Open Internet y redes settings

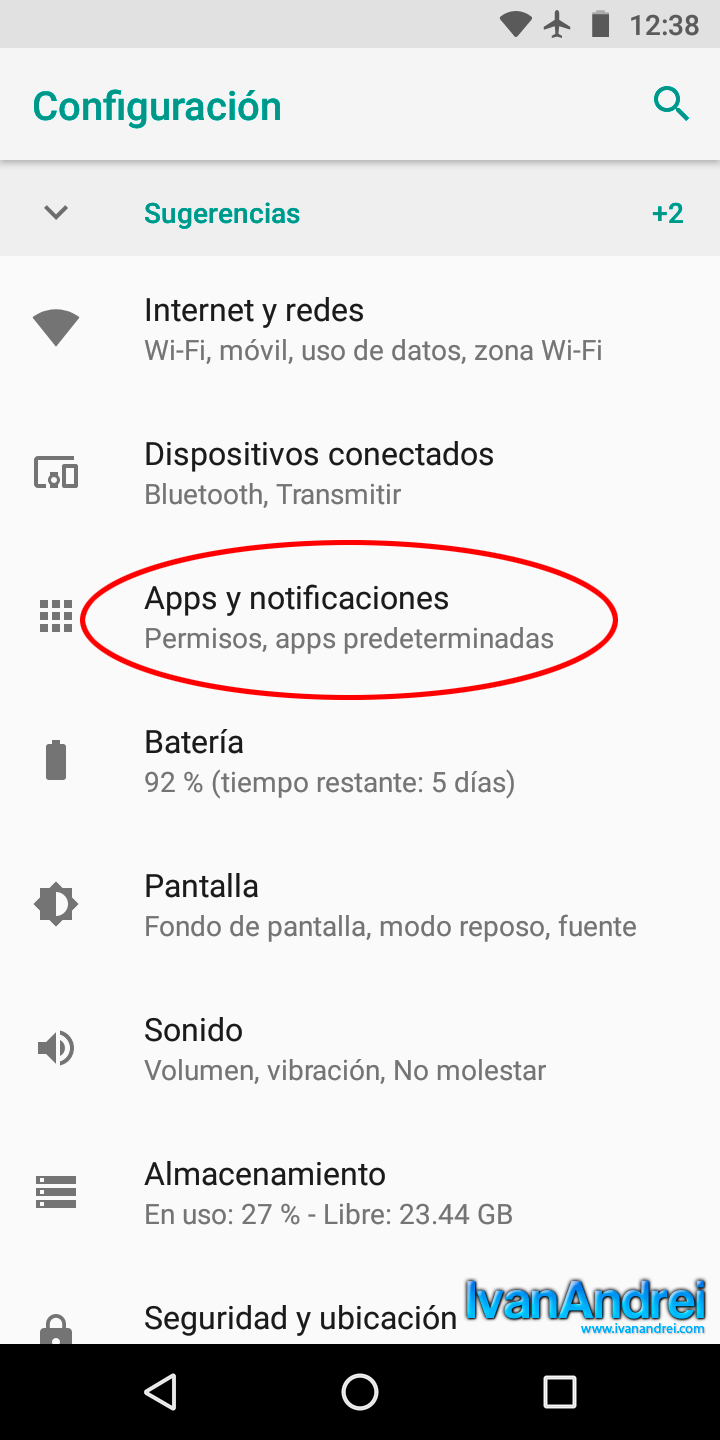pyautogui.click(x=360, y=329)
